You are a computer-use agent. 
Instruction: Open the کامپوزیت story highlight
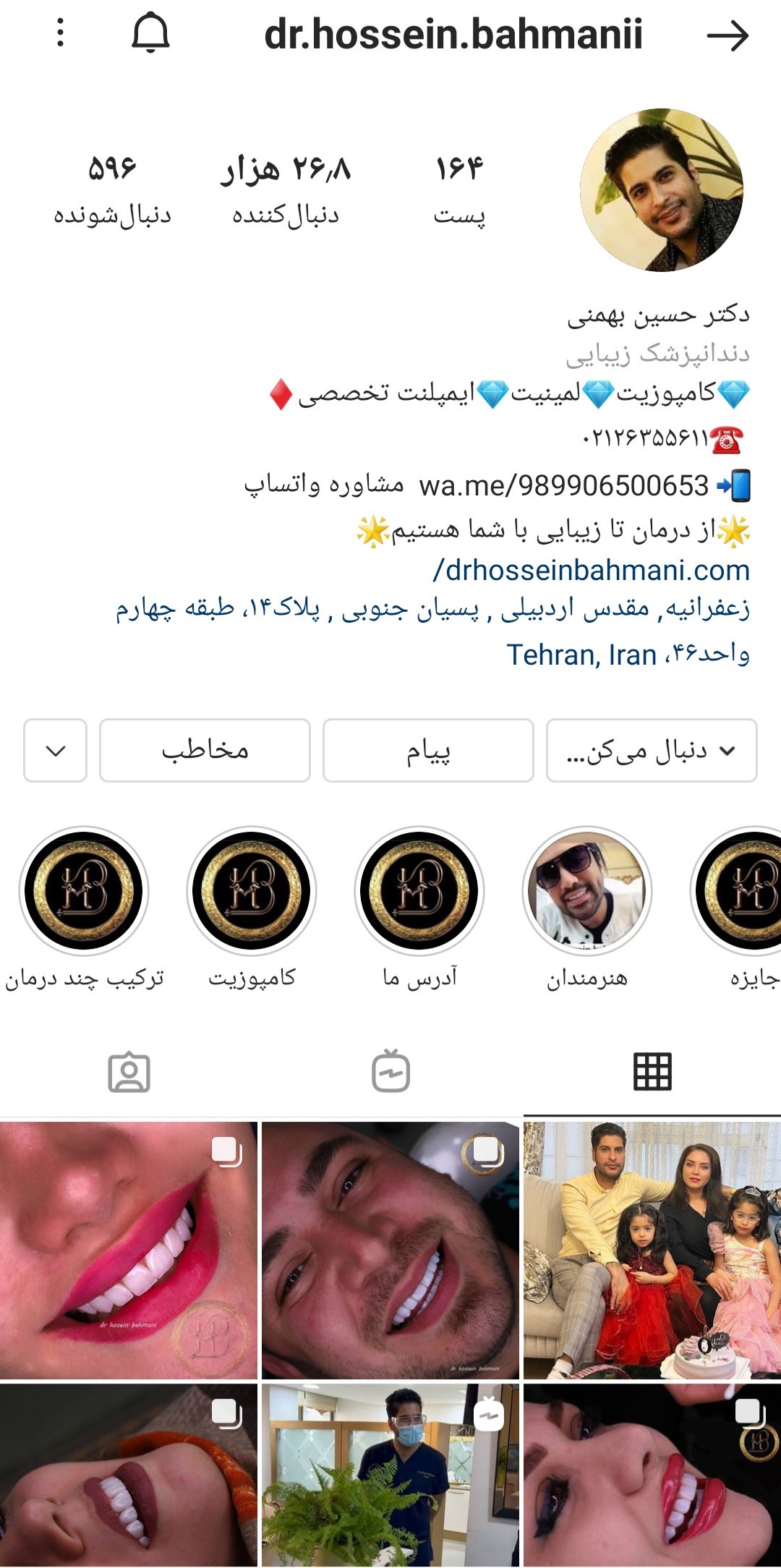(x=252, y=891)
